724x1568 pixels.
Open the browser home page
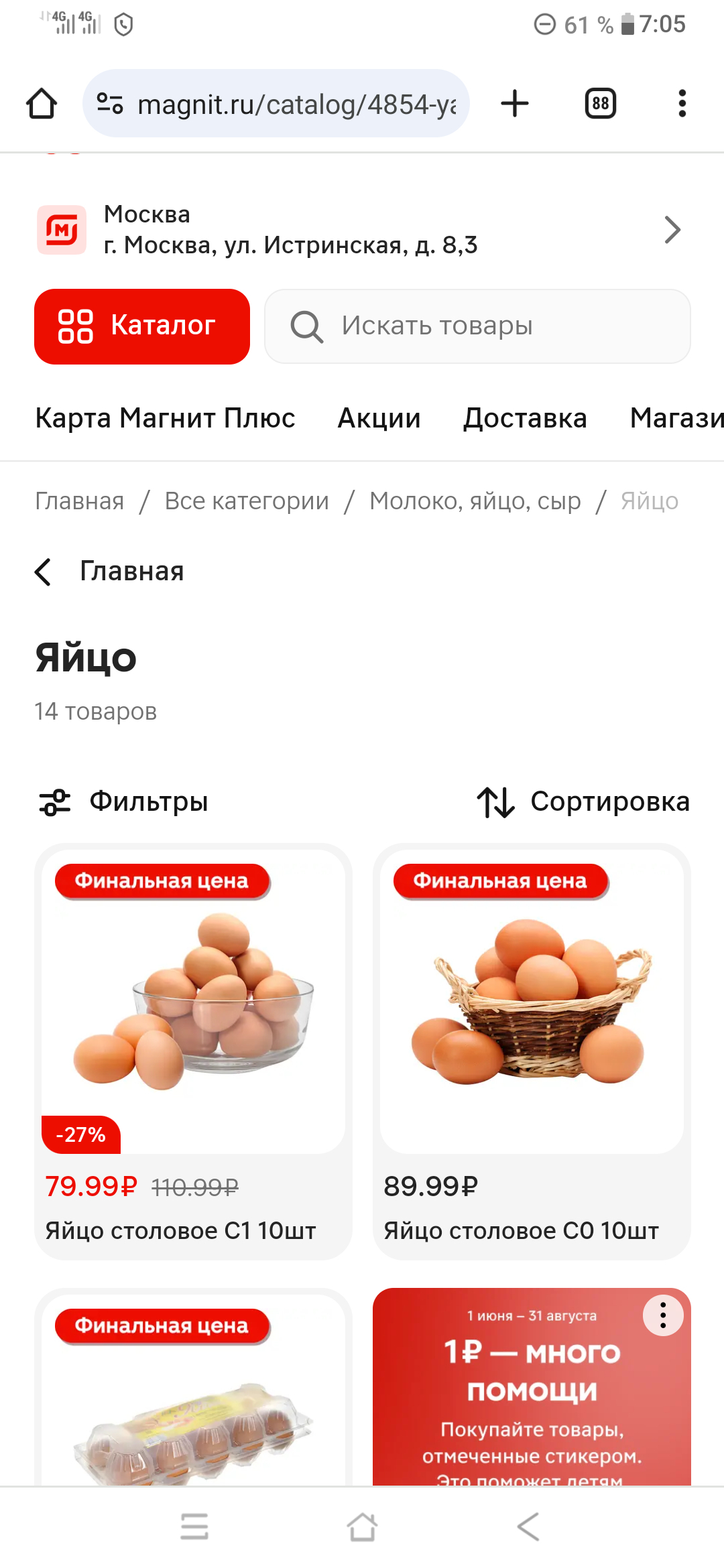tap(42, 104)
